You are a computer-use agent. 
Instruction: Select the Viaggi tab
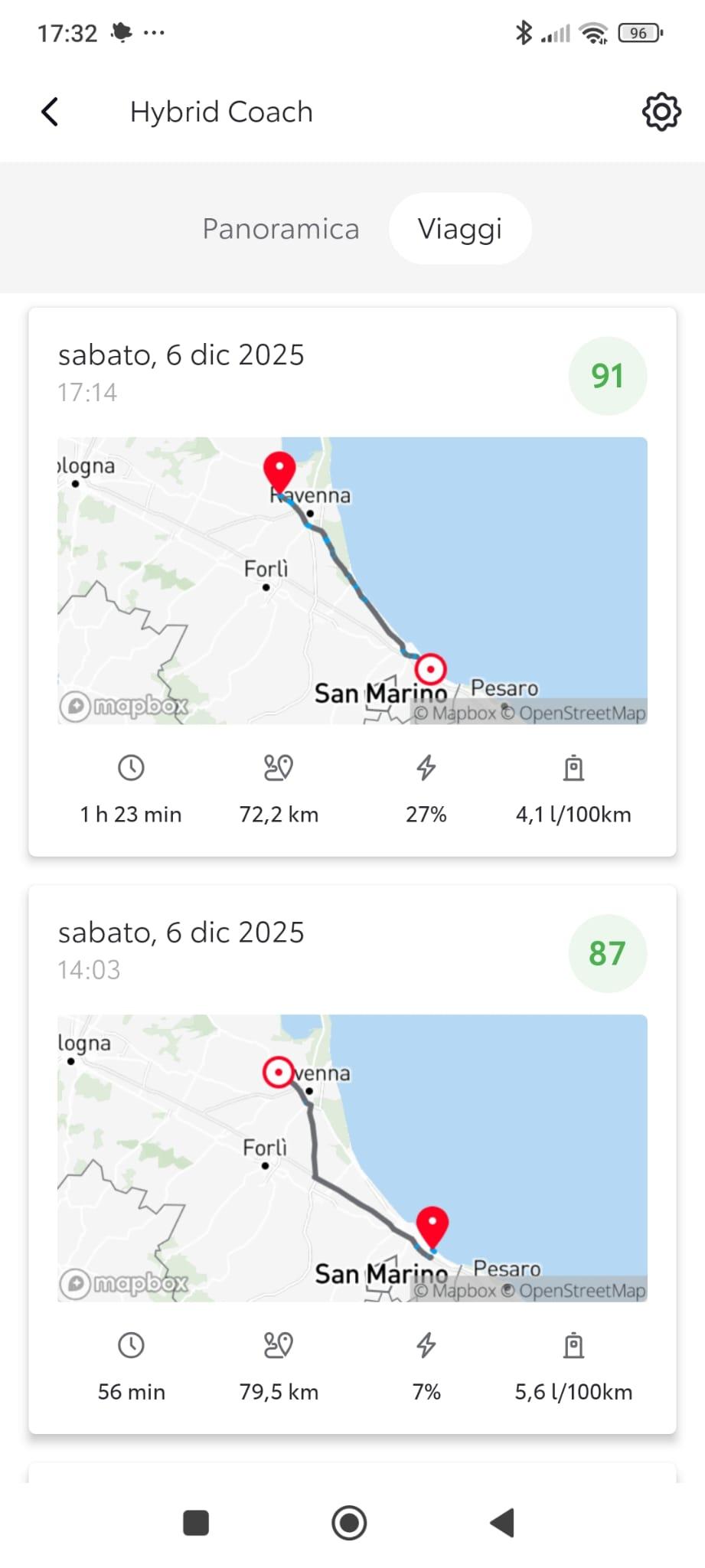click(x=459, y=229)
